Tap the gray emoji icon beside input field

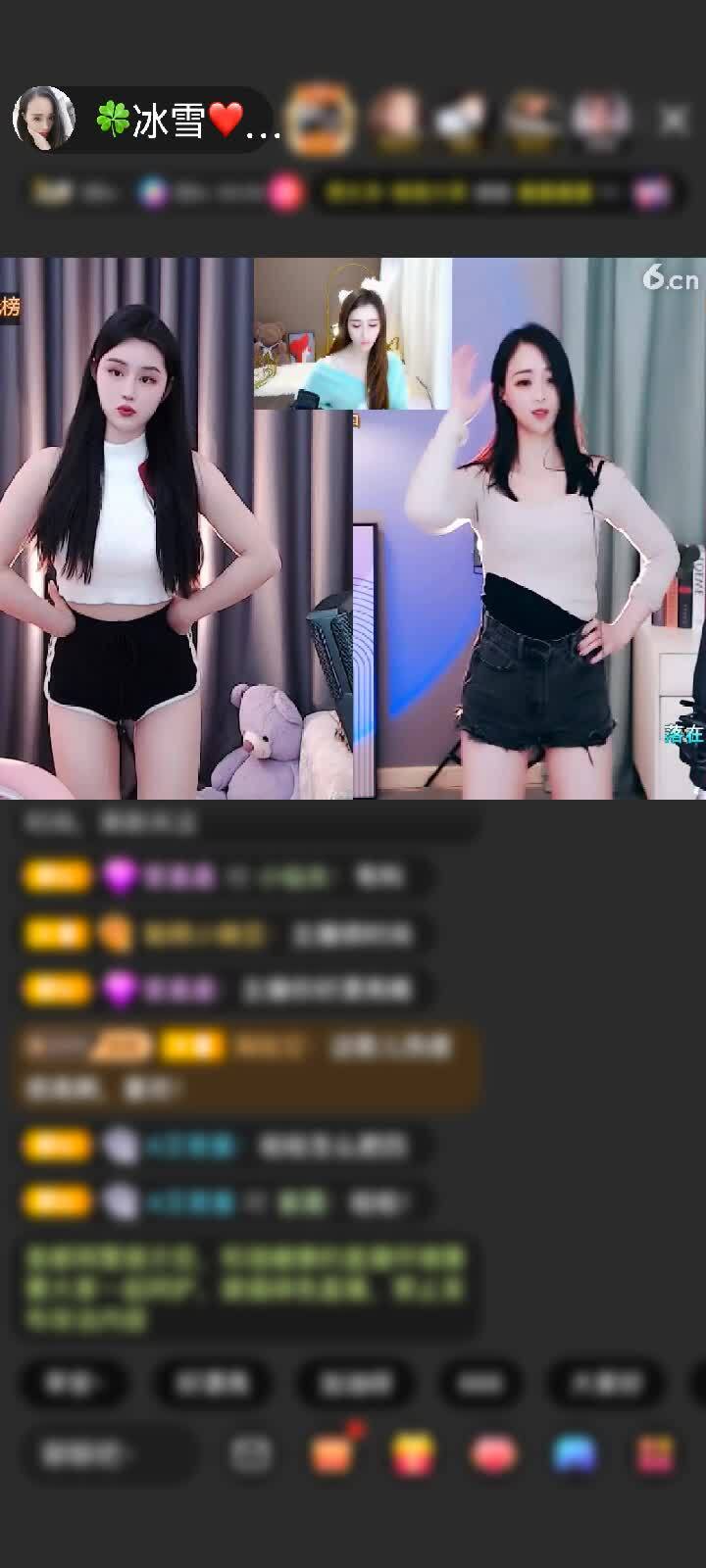coord(251,1454)
